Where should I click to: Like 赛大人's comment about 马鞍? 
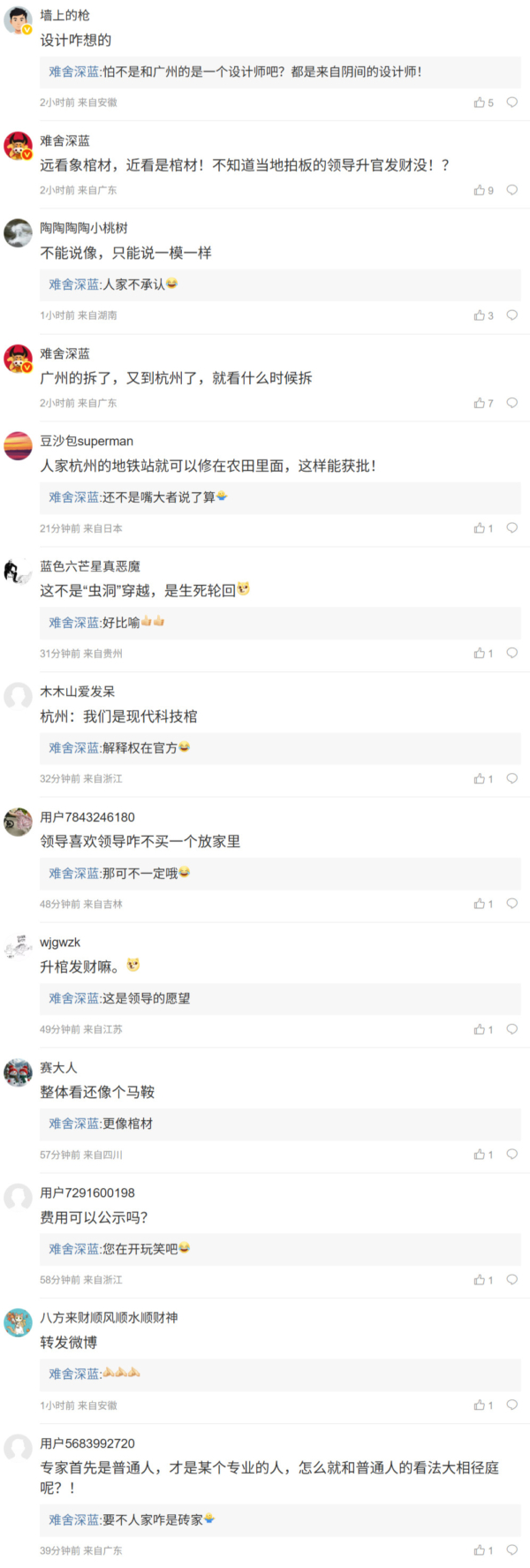(x=479, y=1155)
